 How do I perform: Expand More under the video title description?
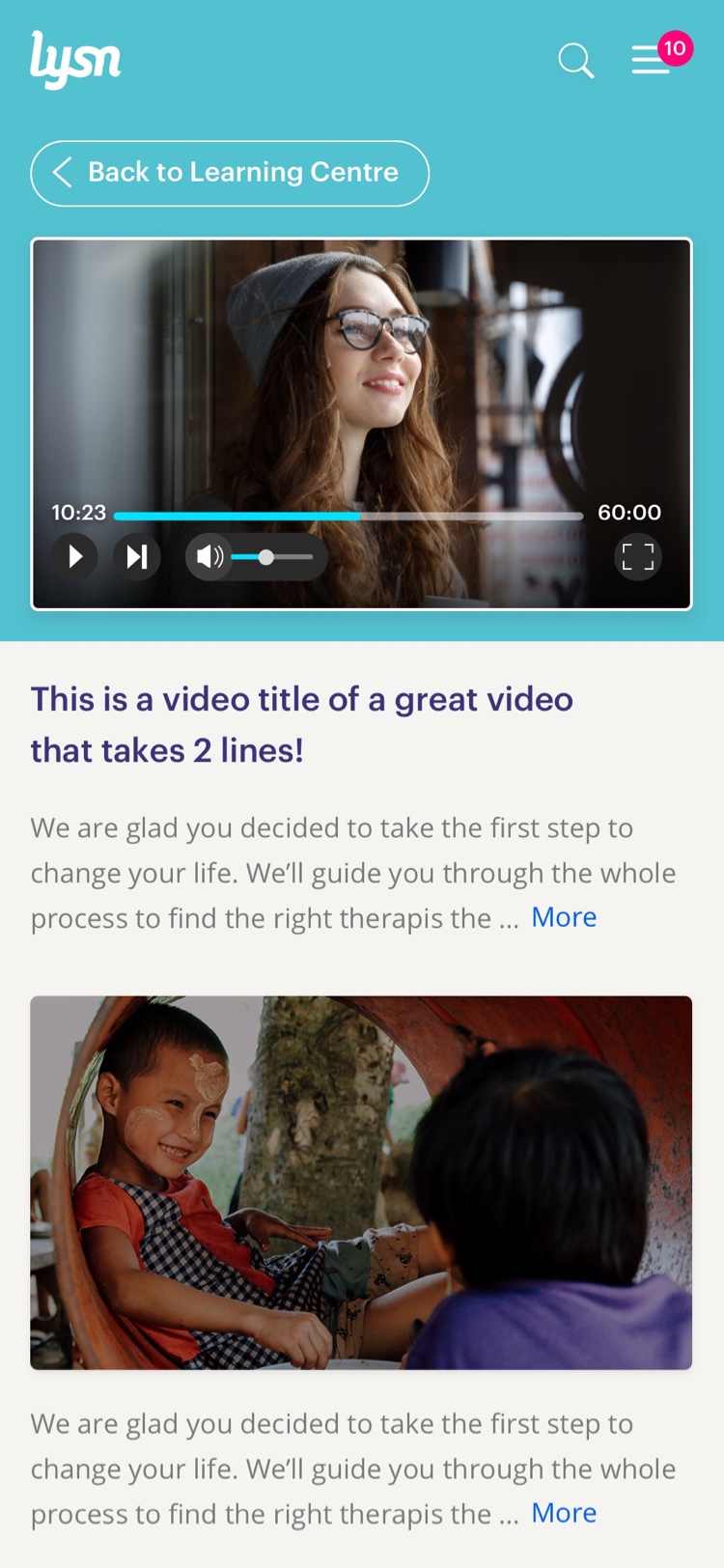coord(564,917)
